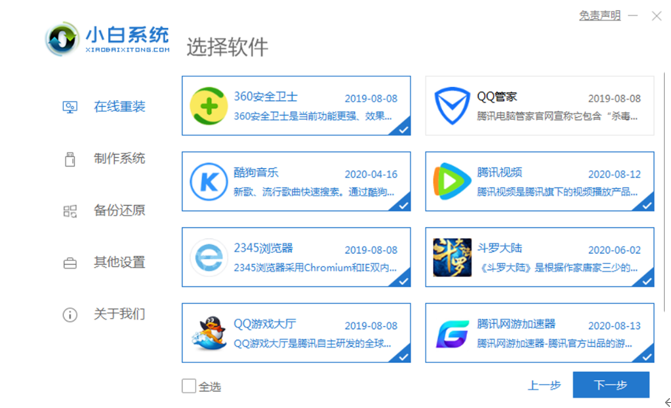This screenshot has width=671, height=408.
Task: Go back with 上一步
Action: click(x=544, y=385)
